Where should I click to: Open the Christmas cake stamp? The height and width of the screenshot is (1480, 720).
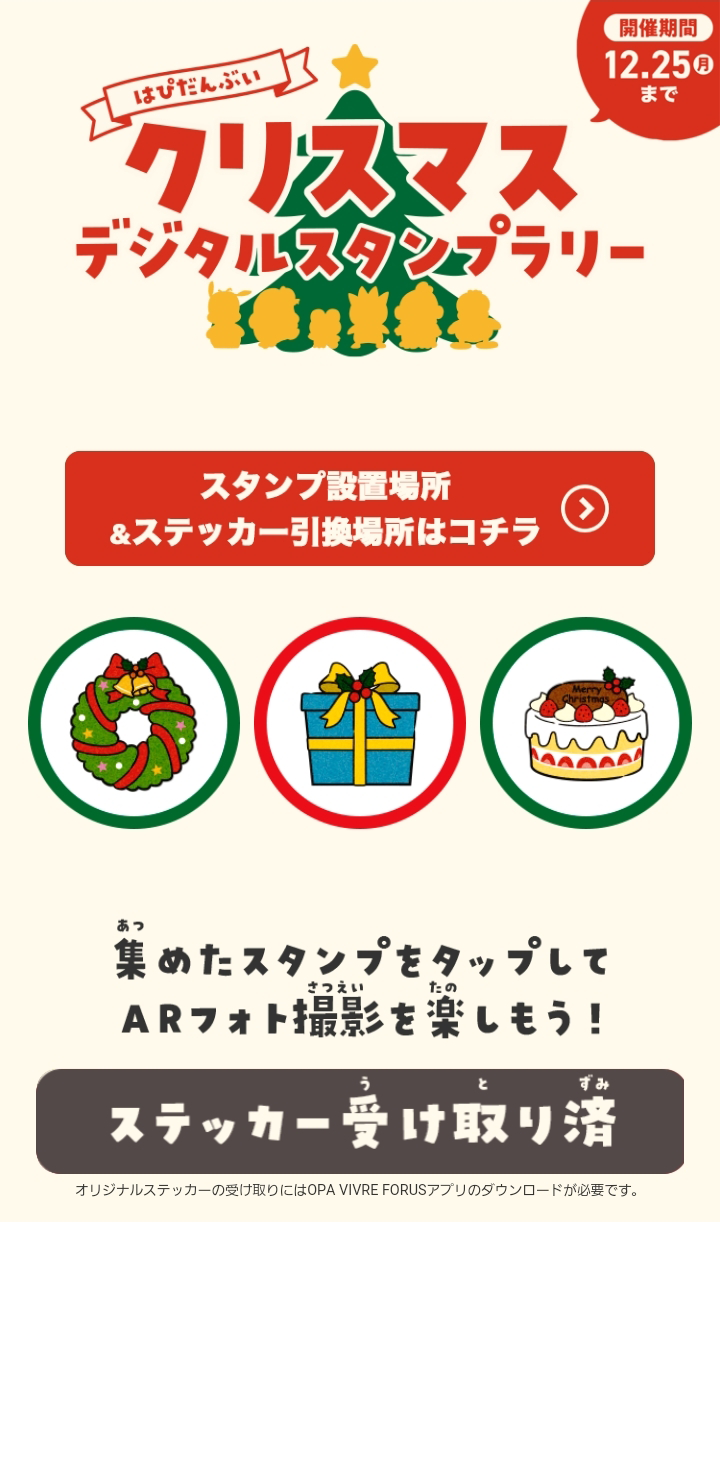coord(586,722)
